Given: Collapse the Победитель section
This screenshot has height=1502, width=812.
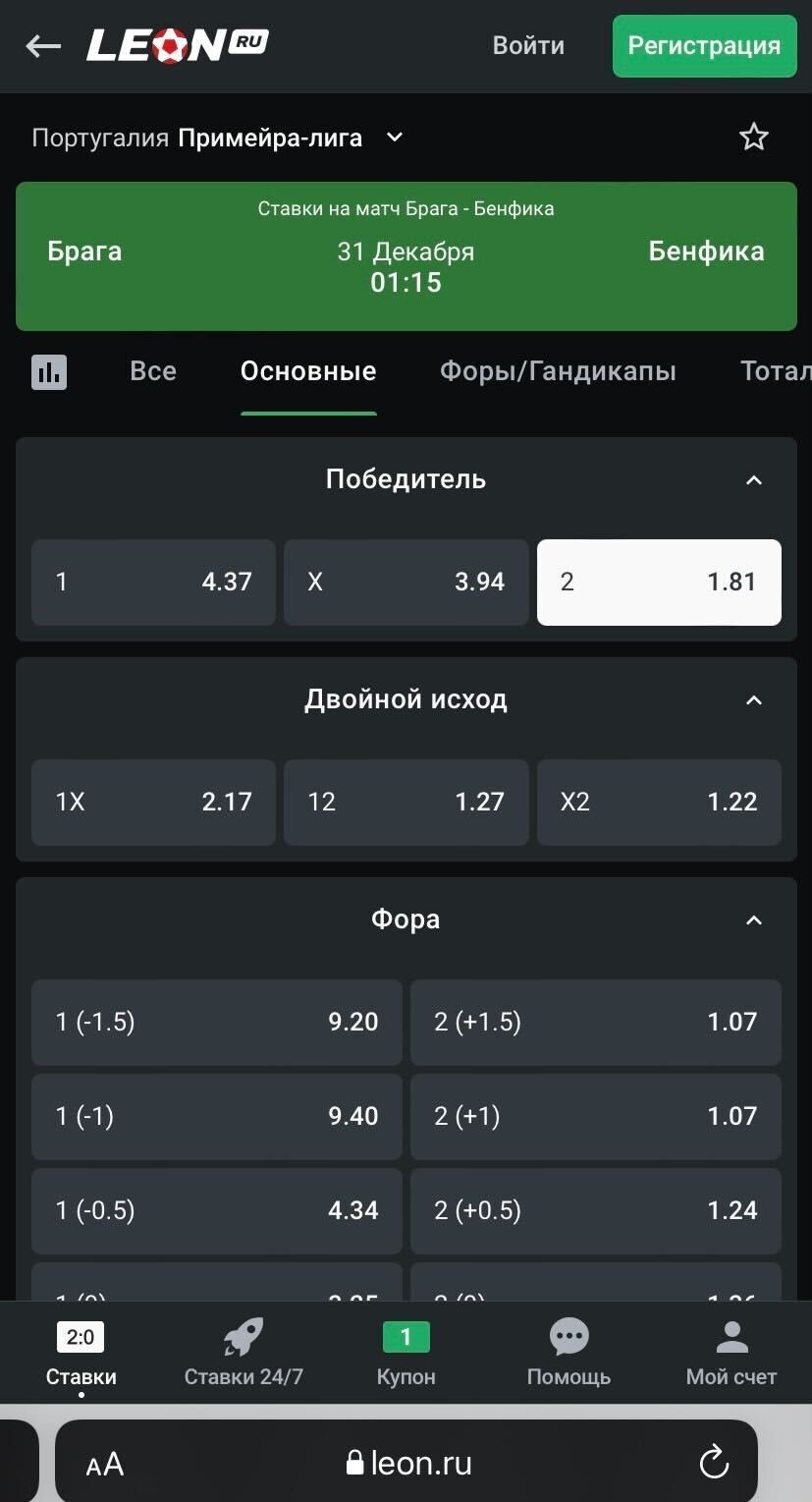Looking at the screenshot, I should [x=753, y=480].
